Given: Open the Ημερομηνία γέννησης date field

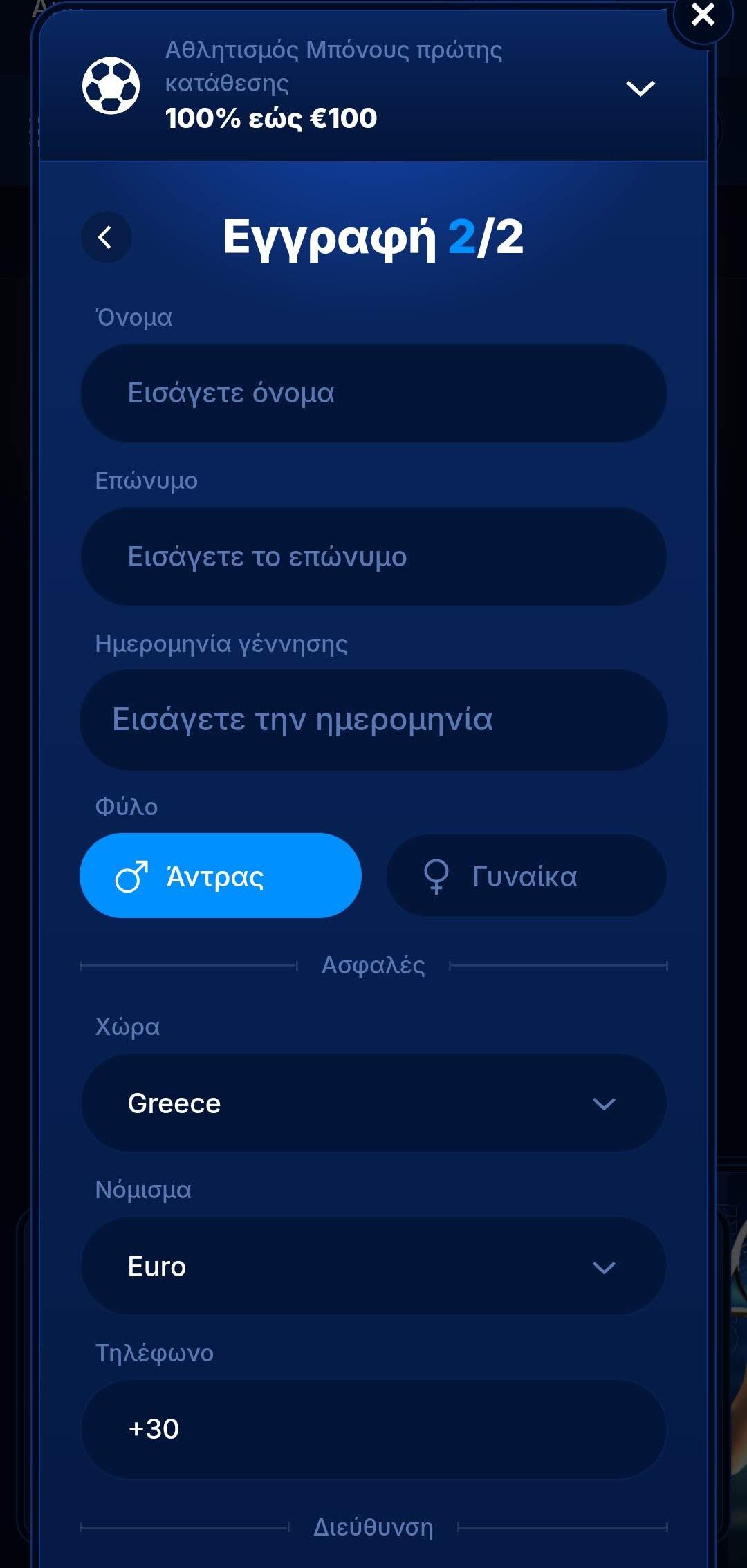Looking at the screenshot, I should (x=373, y=720).
